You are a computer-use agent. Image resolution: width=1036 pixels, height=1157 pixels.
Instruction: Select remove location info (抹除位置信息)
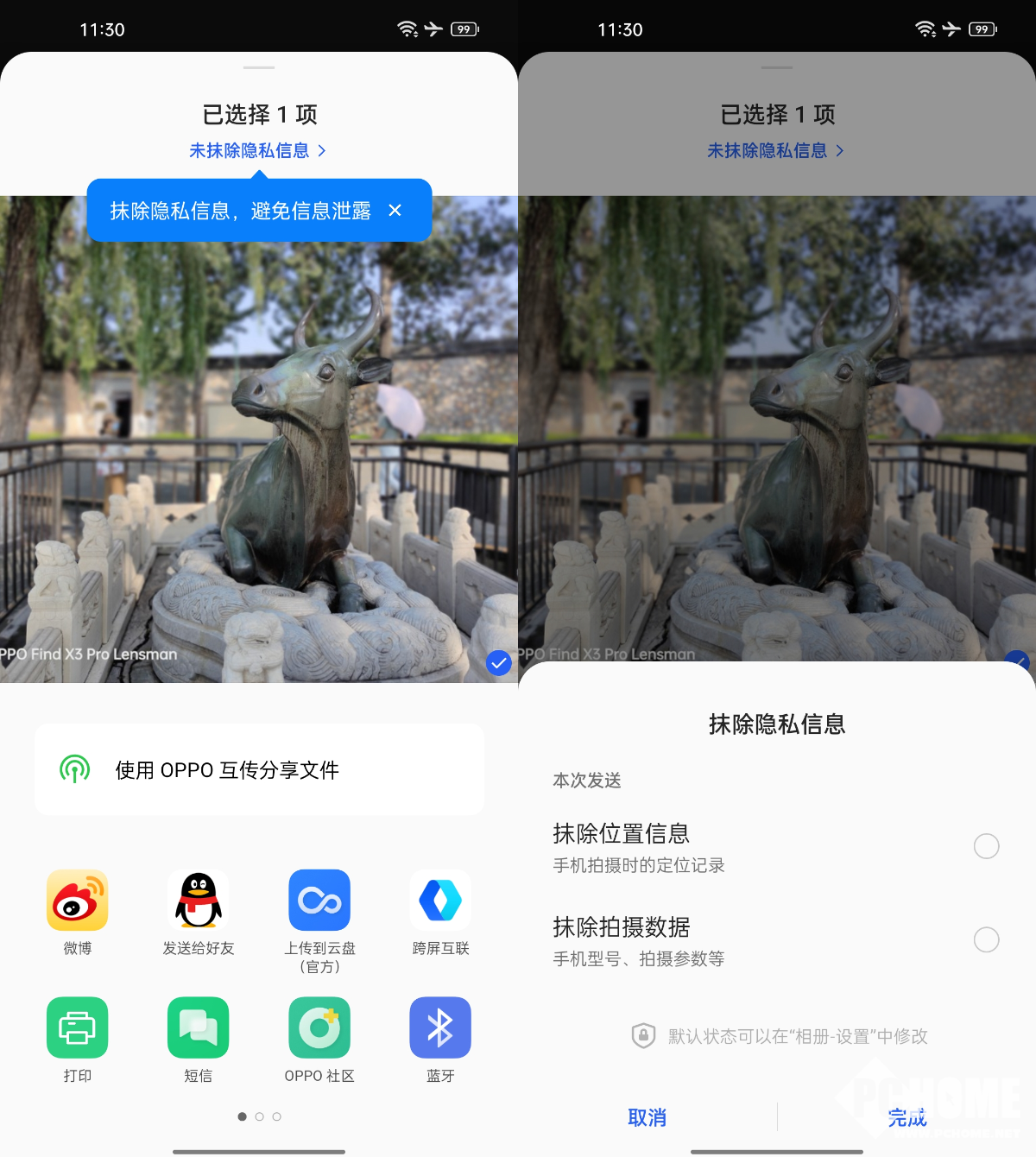tap(986, 846)
